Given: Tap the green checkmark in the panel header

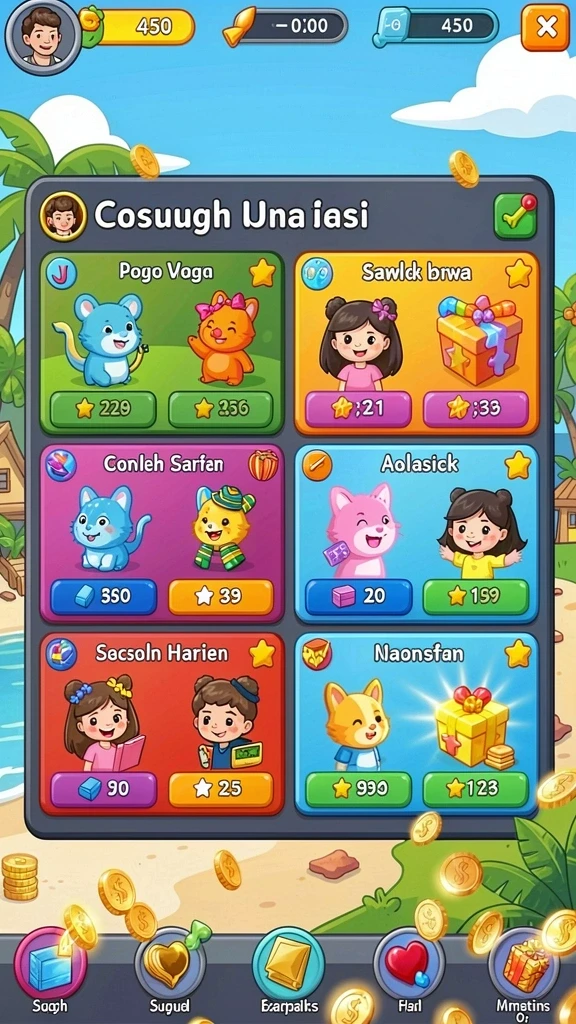Looking at the screenshot, I should tap(515, 216).
